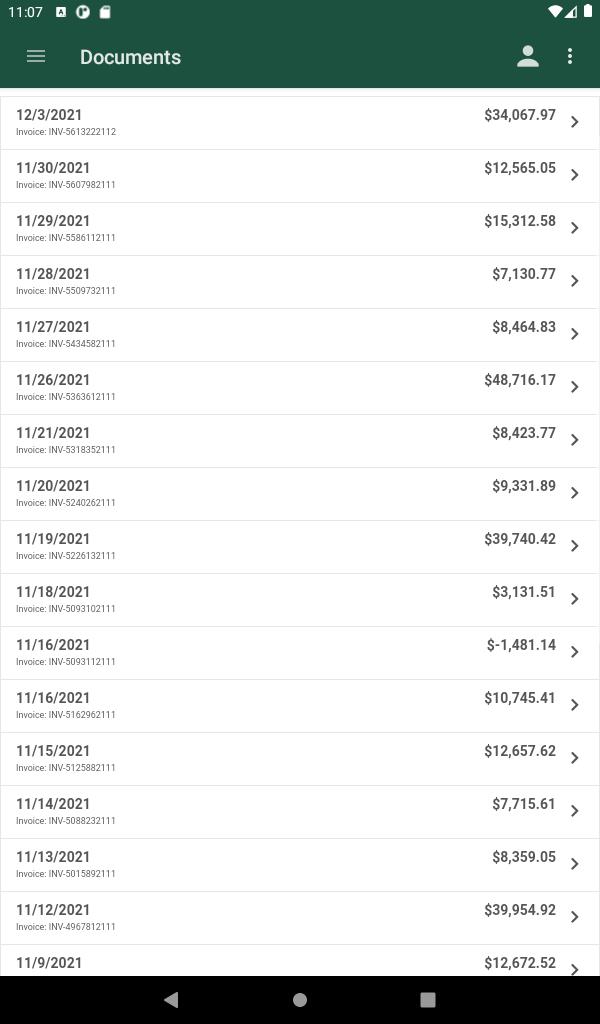Viewport: 600px width, 1024px height.
Task: Select the 11/15/2021 invoice for $12,657.62
Action: click(x=300, y=758)
